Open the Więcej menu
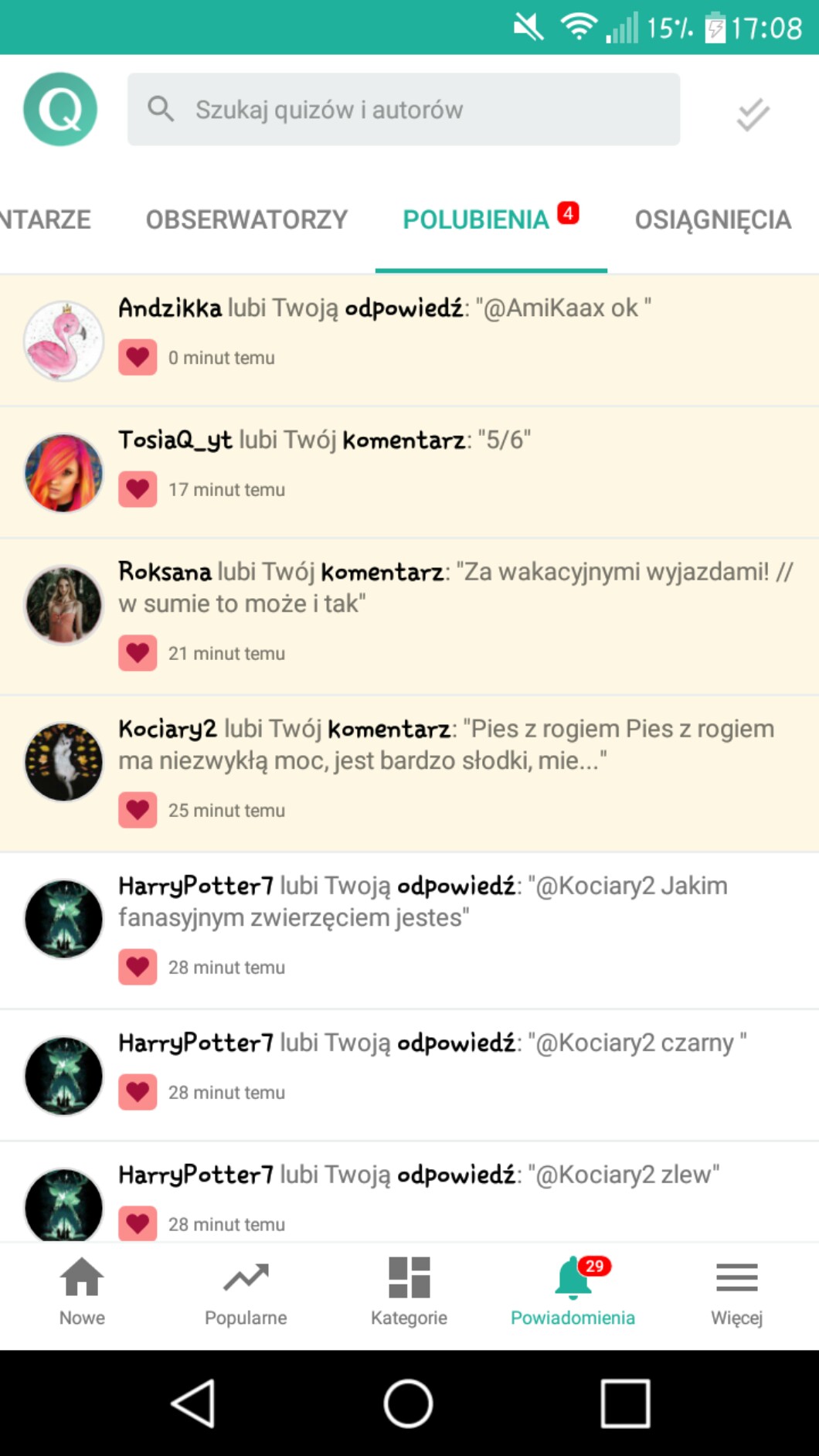 coord(736,1291)
